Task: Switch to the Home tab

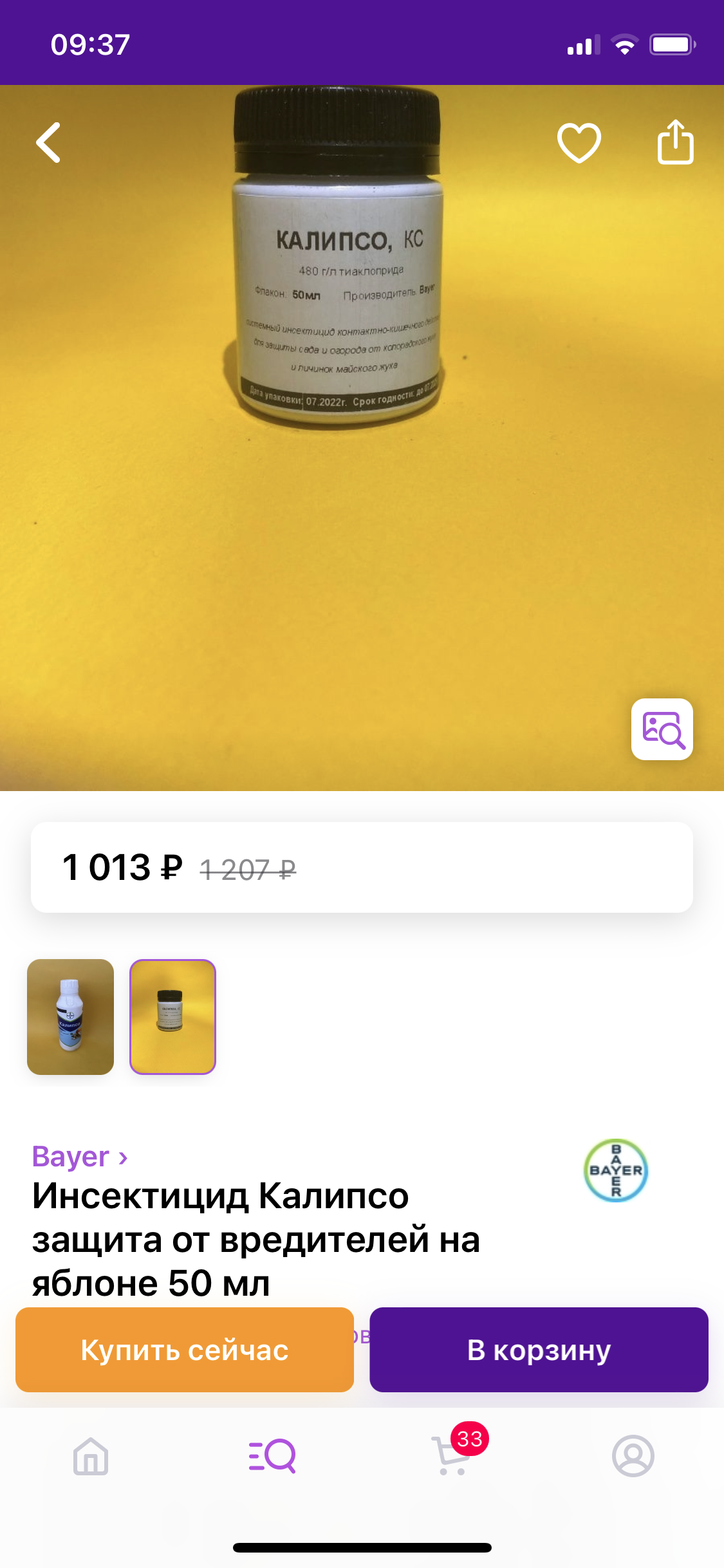Action: click(x=91, y=1456)
